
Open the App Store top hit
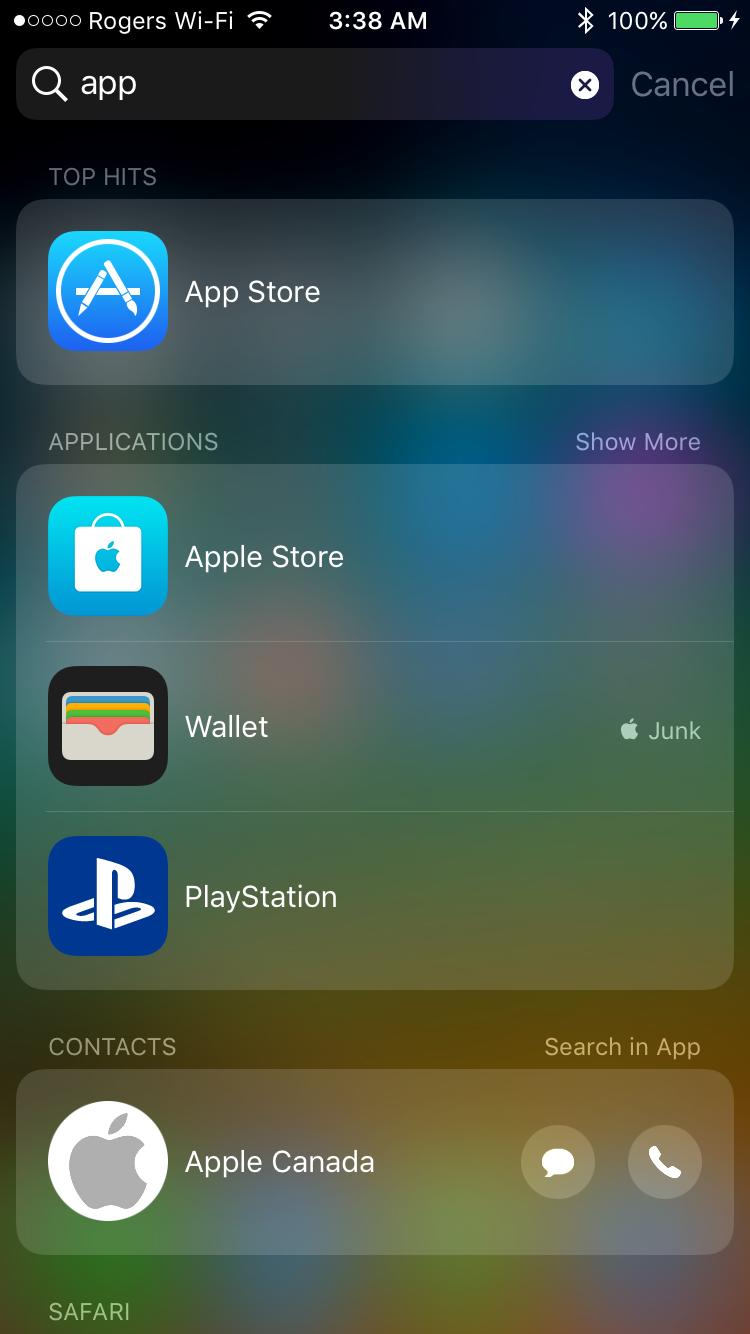[375, 292]
